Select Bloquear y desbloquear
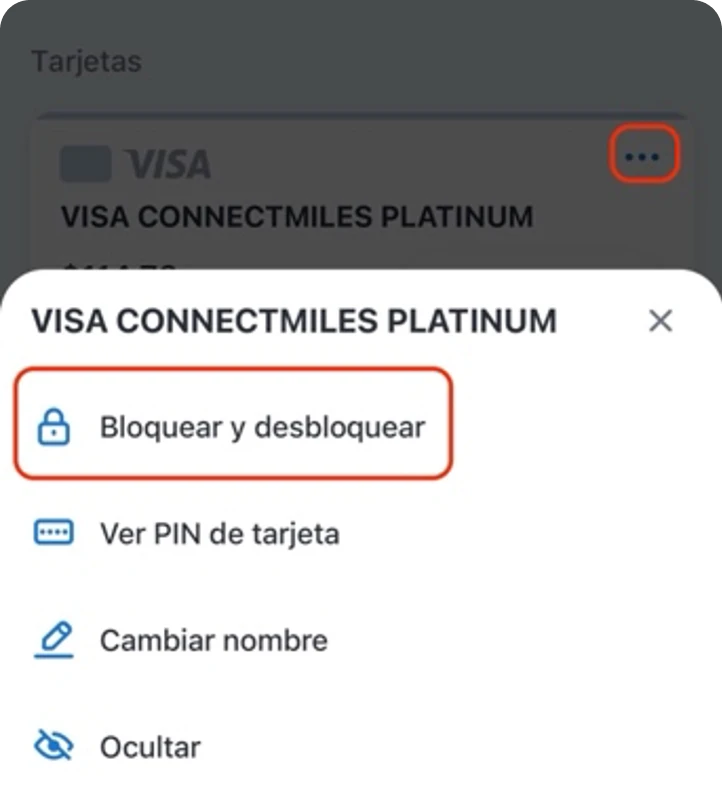Screen dimensions: 722x796 click(262, 427)
